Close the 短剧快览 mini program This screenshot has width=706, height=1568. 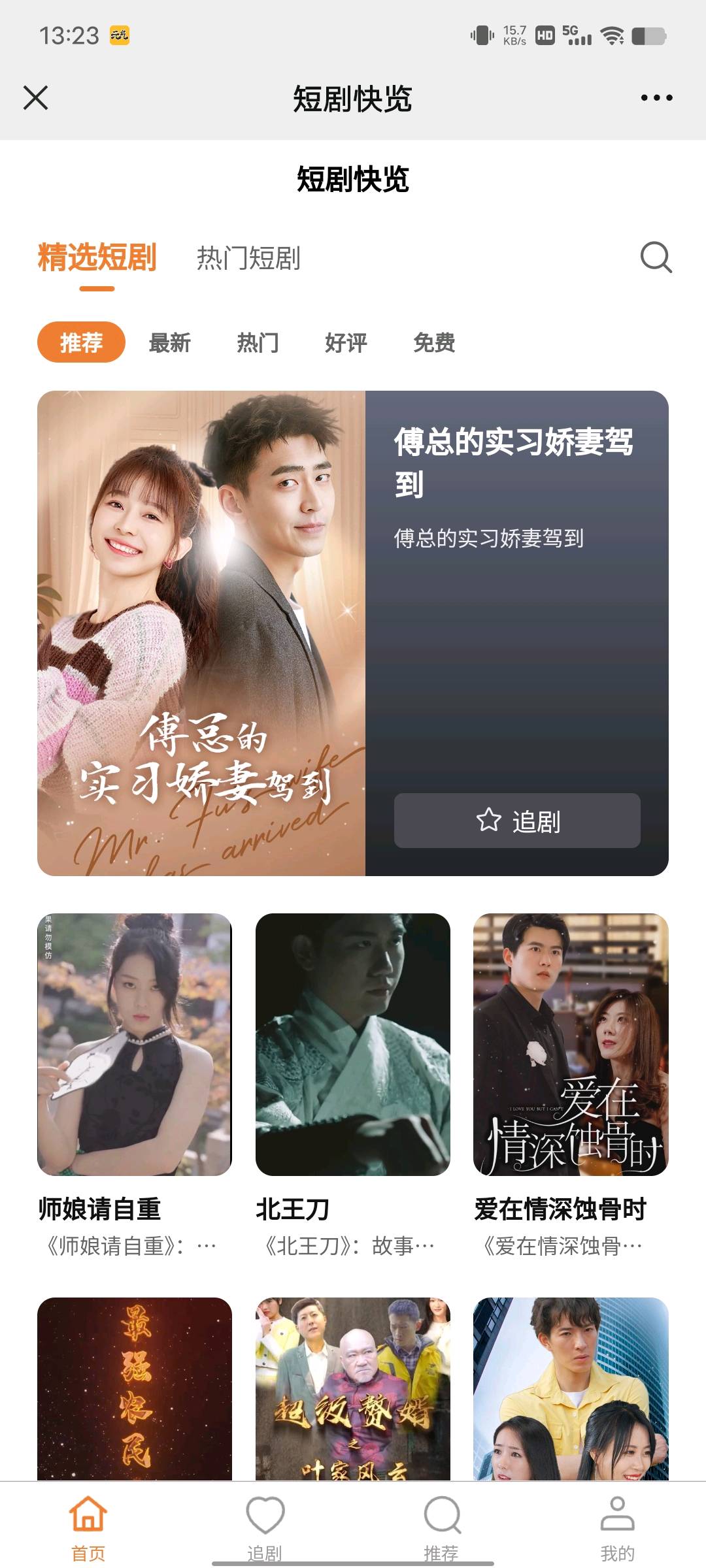(x=36, y=98)
